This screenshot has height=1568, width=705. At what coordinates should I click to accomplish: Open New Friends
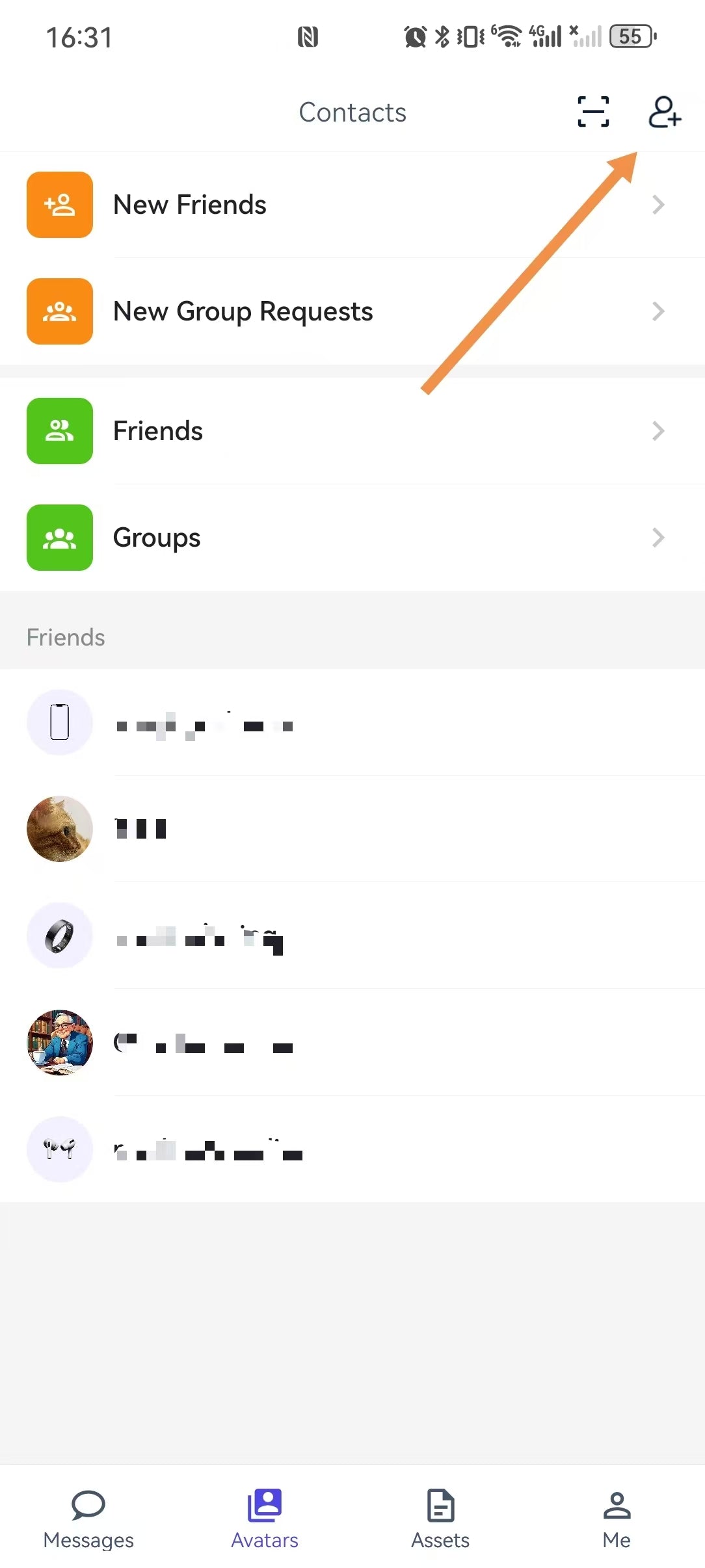(352, 205)
